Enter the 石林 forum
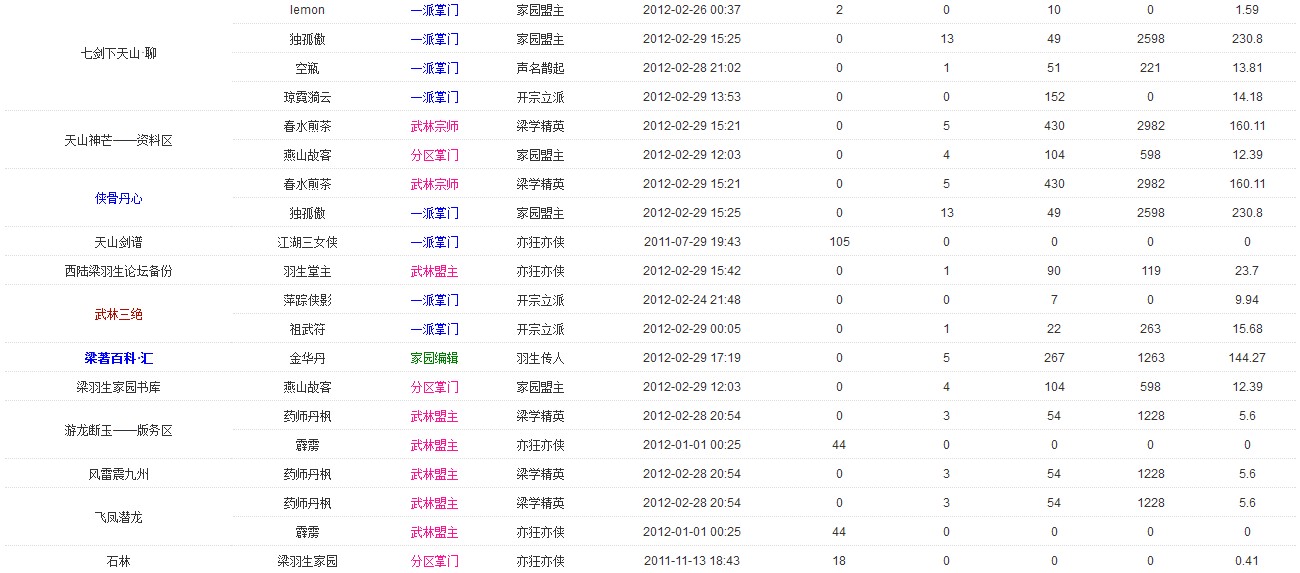The height and width of the screenshot is (573, 1300). coord(118,561)
